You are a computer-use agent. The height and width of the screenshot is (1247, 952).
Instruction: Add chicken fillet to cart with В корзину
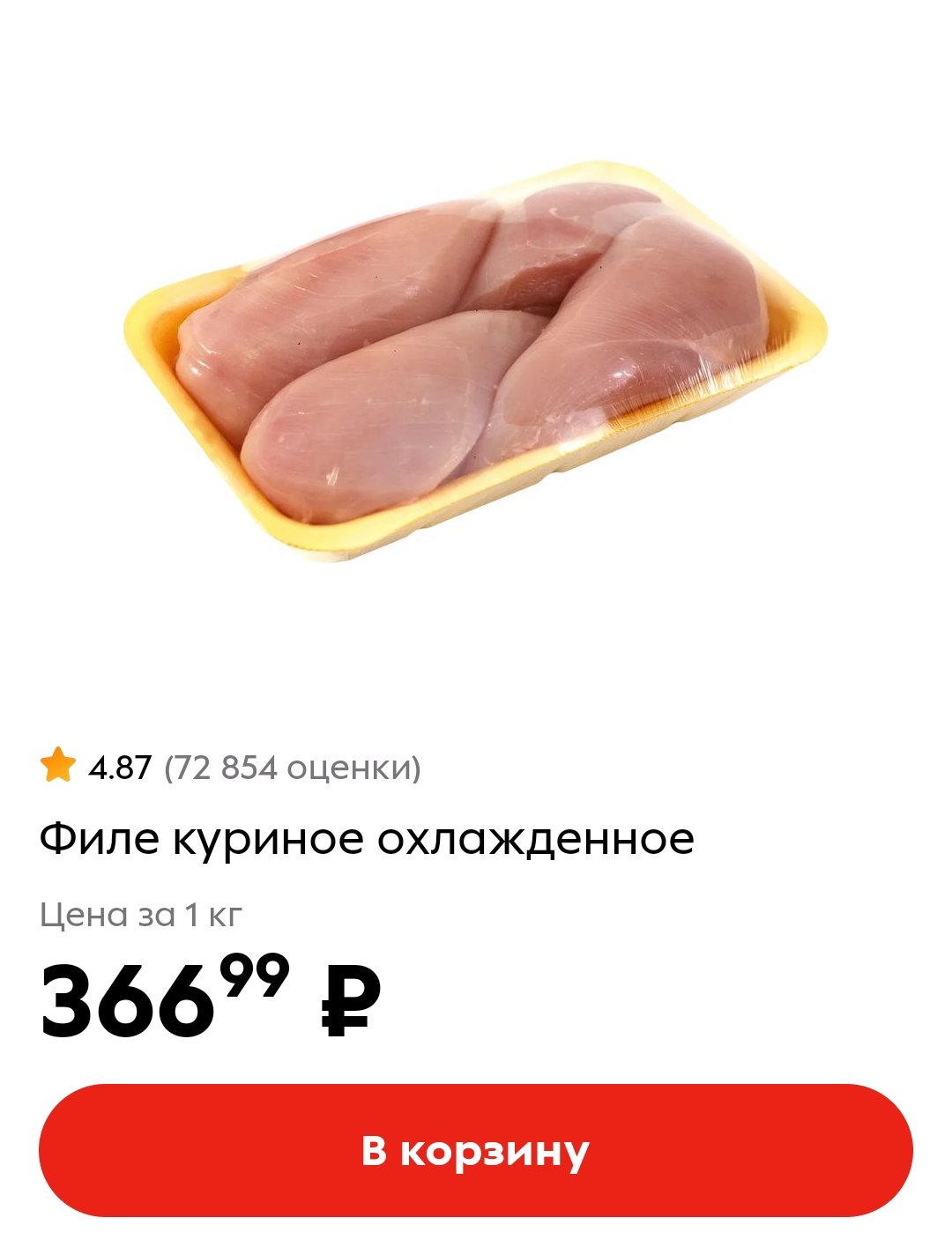tap(475, 1150)
